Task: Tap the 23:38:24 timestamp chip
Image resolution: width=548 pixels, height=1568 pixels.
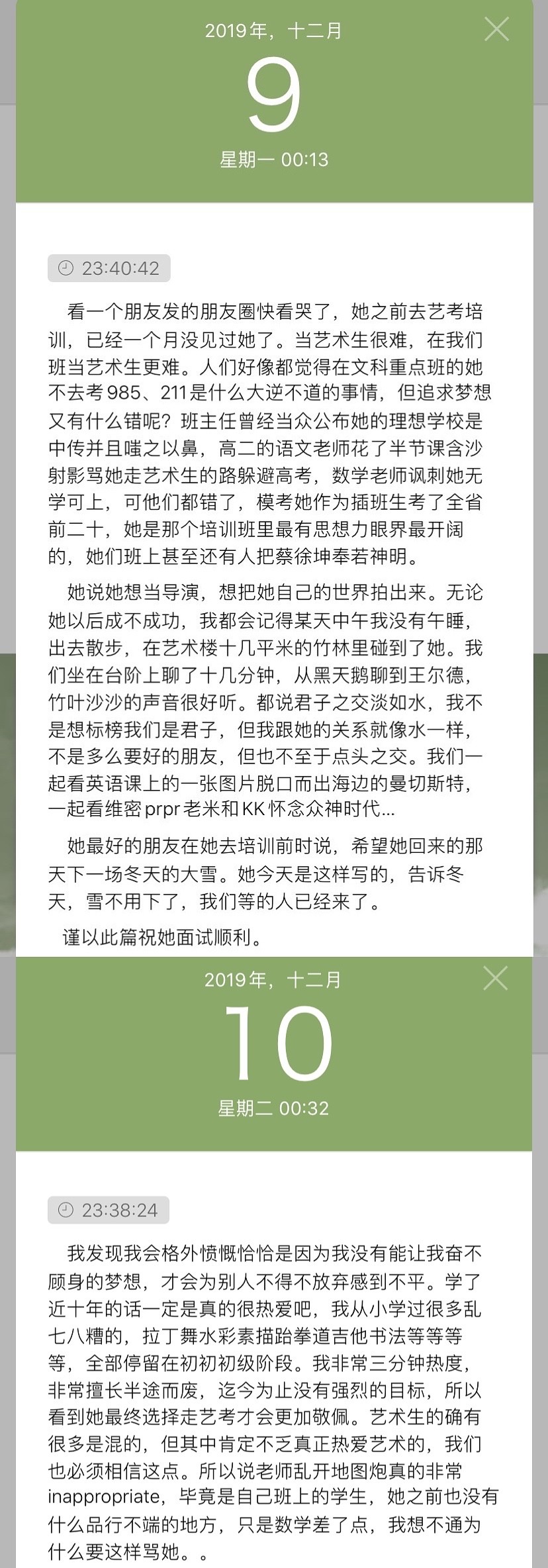Action: coord(109,1210)
